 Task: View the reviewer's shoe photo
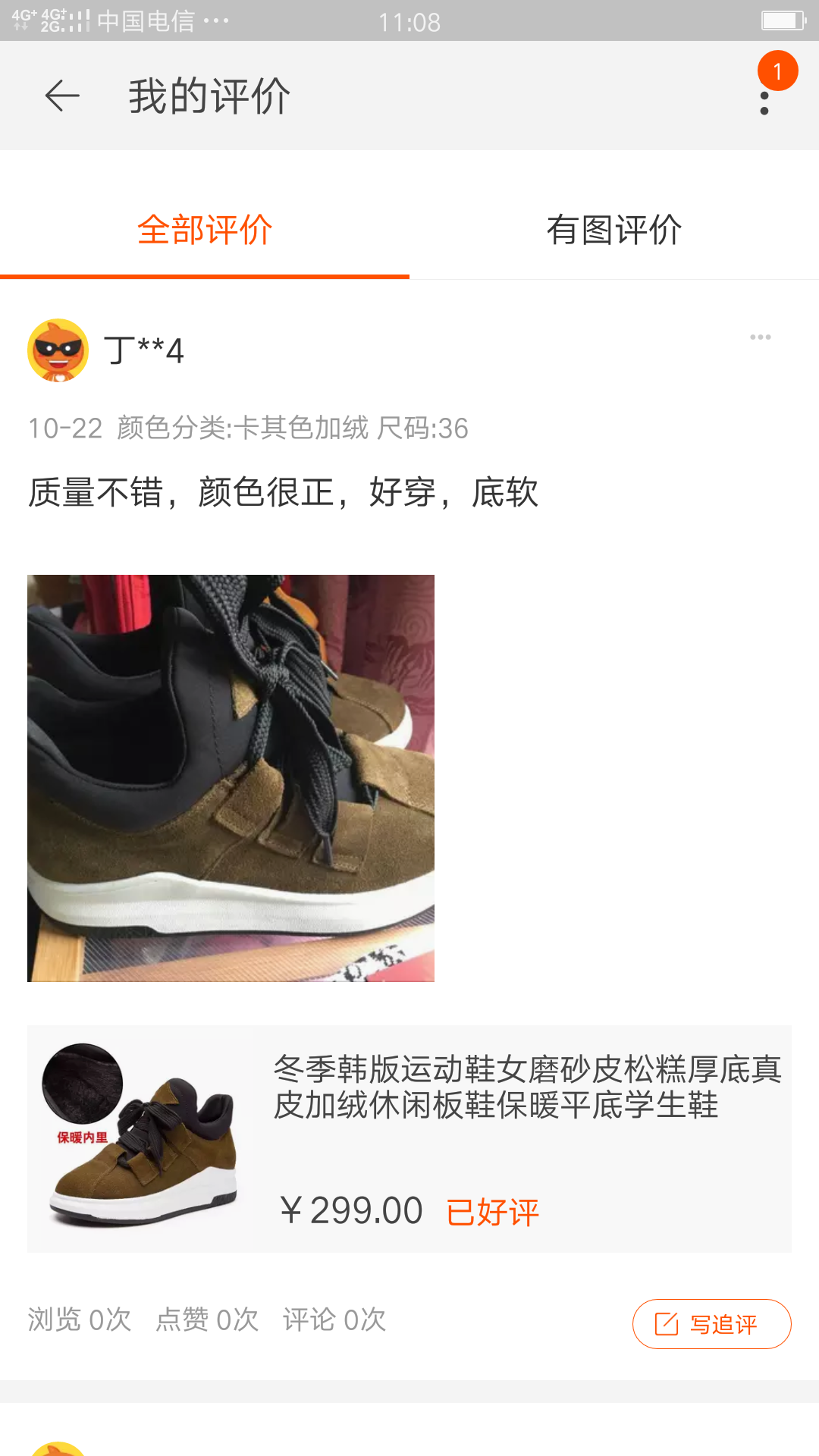pyautogui.click(x=231, y=778)
